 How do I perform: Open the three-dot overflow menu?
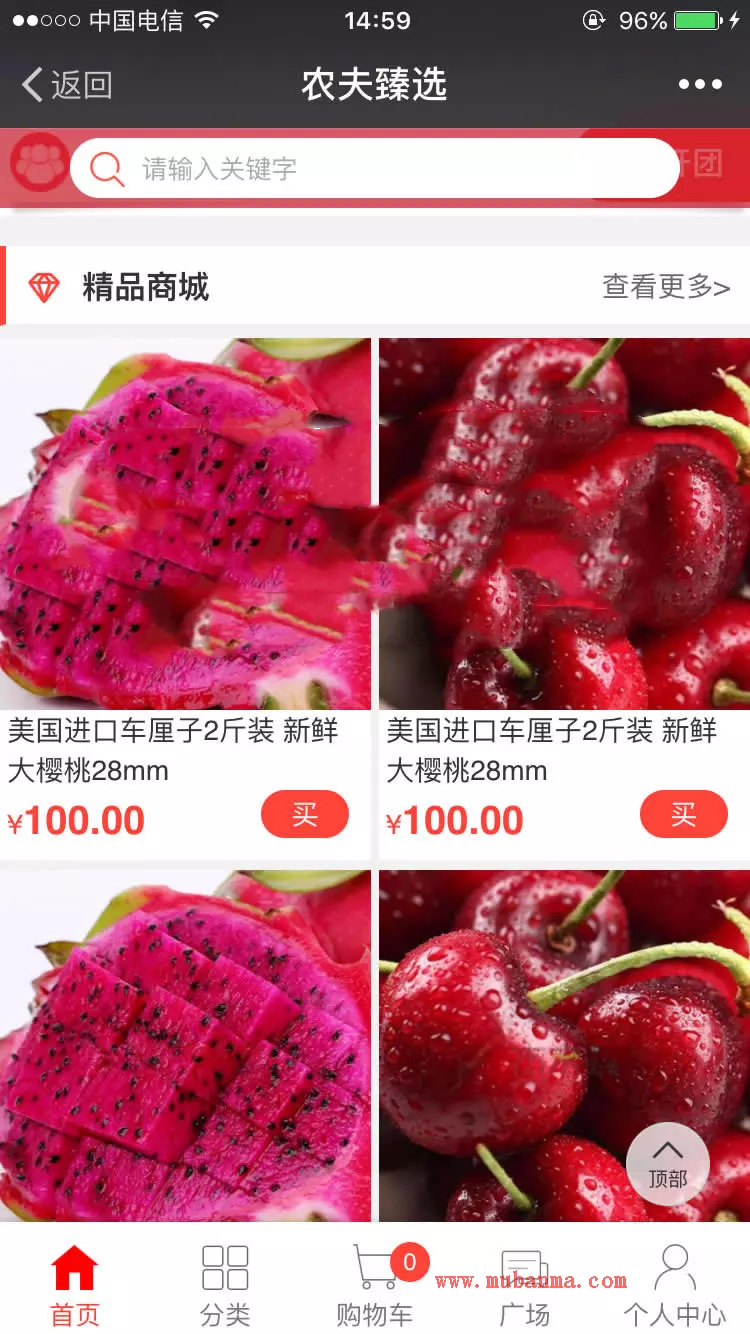point(700,85)
